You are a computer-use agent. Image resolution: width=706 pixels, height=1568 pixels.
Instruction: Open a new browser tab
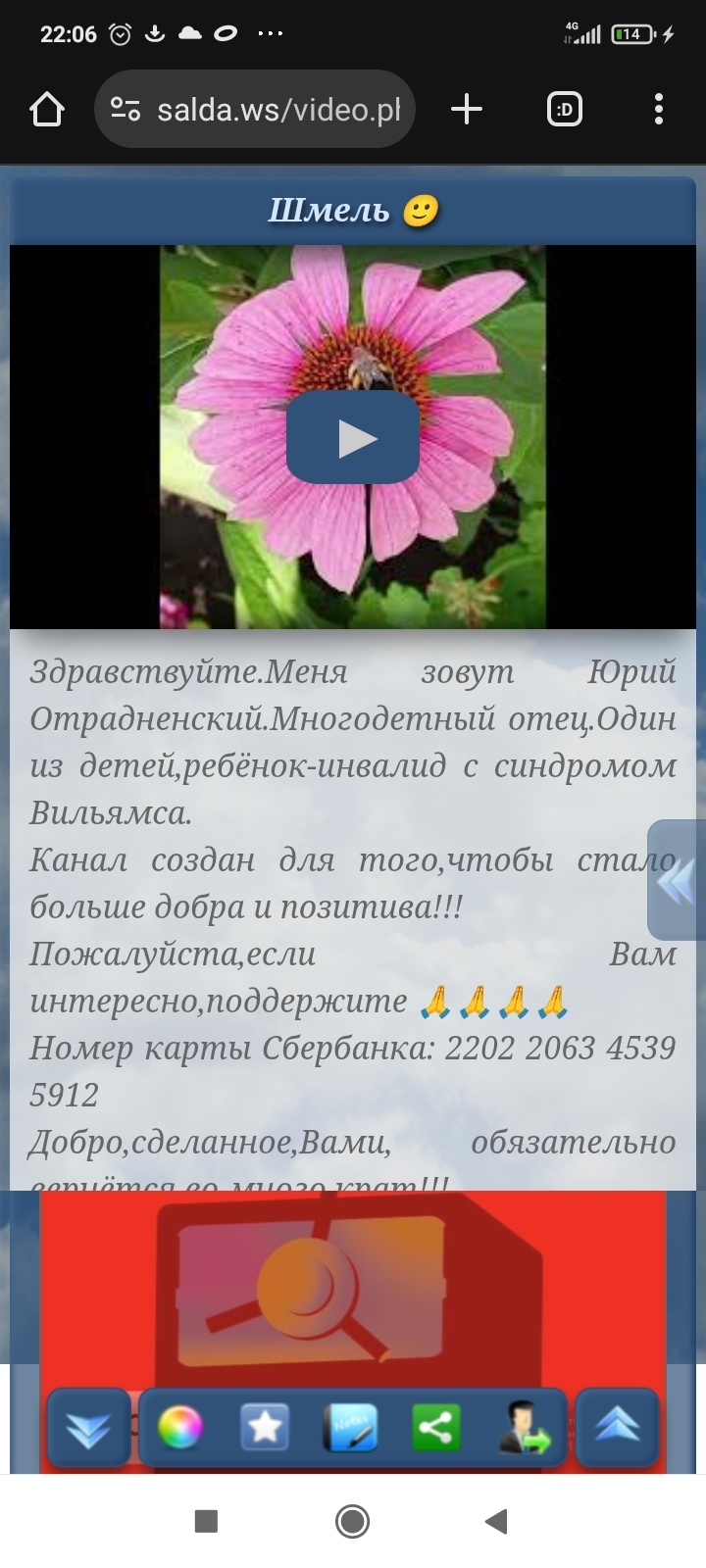pos(467,109)
